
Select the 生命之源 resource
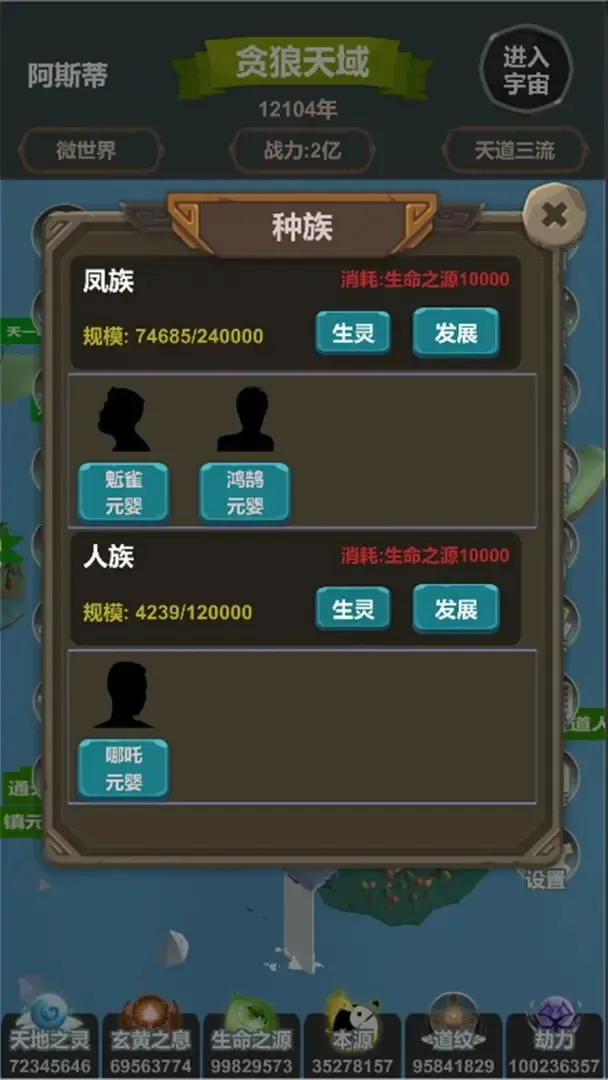click(x=252, y=1042)
